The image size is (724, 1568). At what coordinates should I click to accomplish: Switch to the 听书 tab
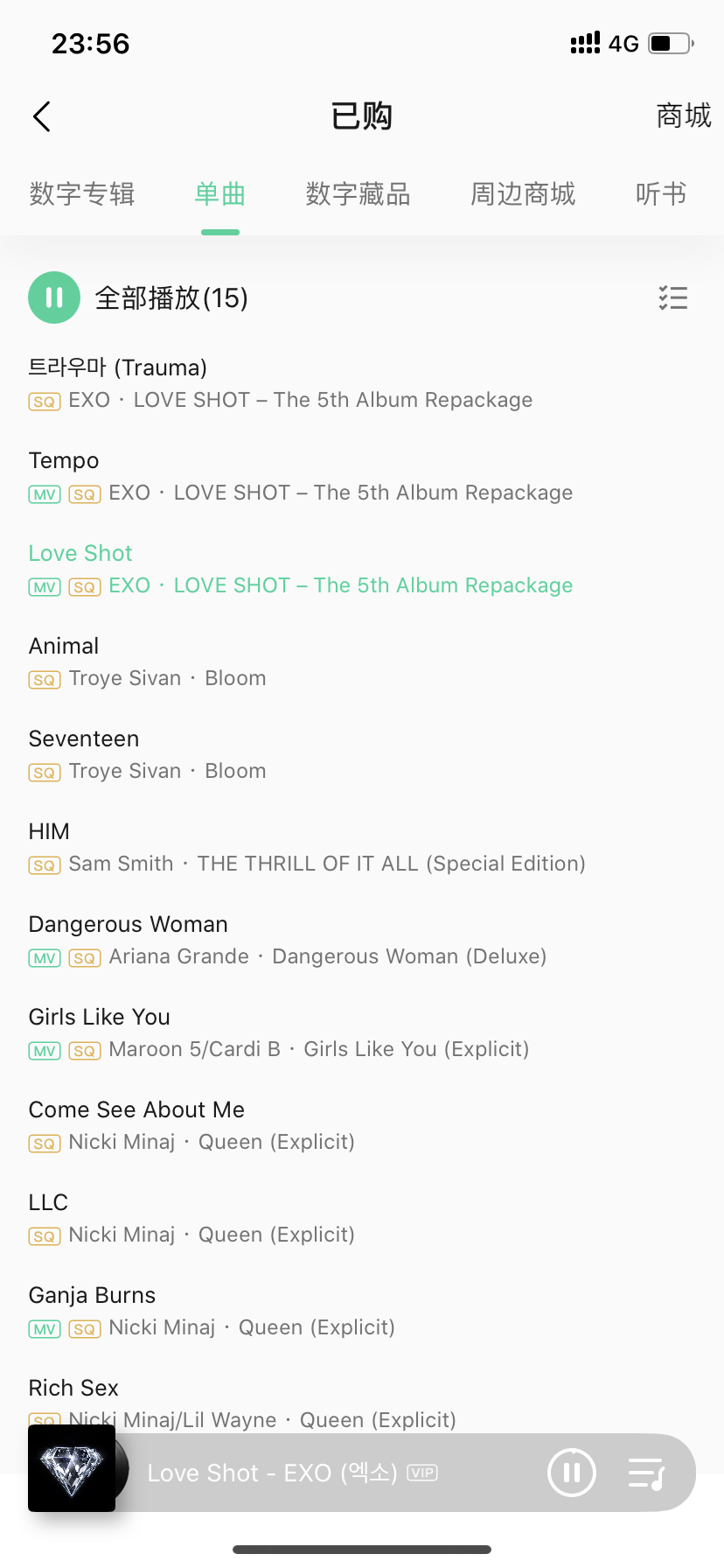point(660,193)
